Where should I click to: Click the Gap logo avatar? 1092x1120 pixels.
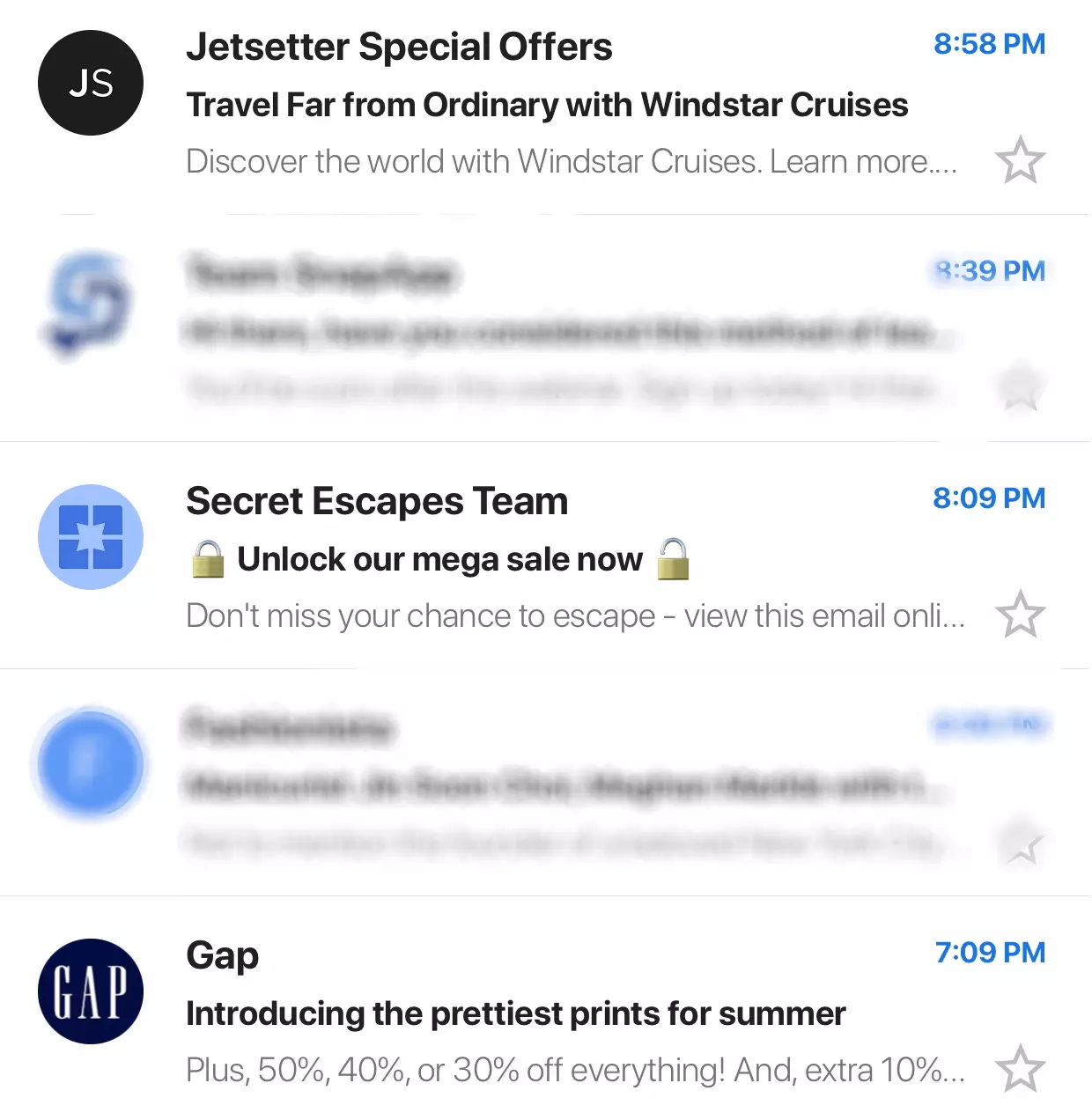point(91,991)
